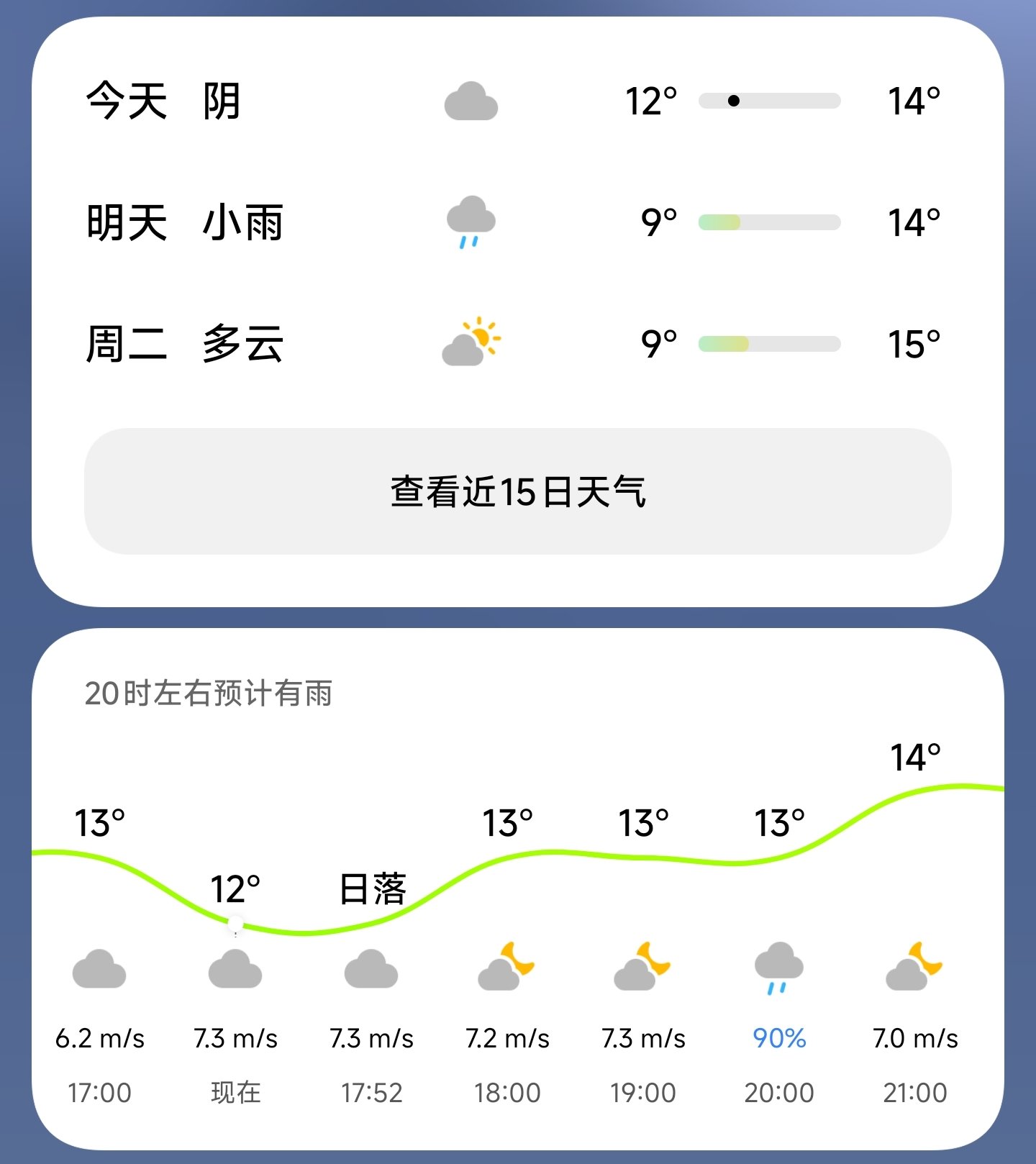Click the 日落 sunset label
The image size is (1036, 1164).
click(x=372, y=891)
